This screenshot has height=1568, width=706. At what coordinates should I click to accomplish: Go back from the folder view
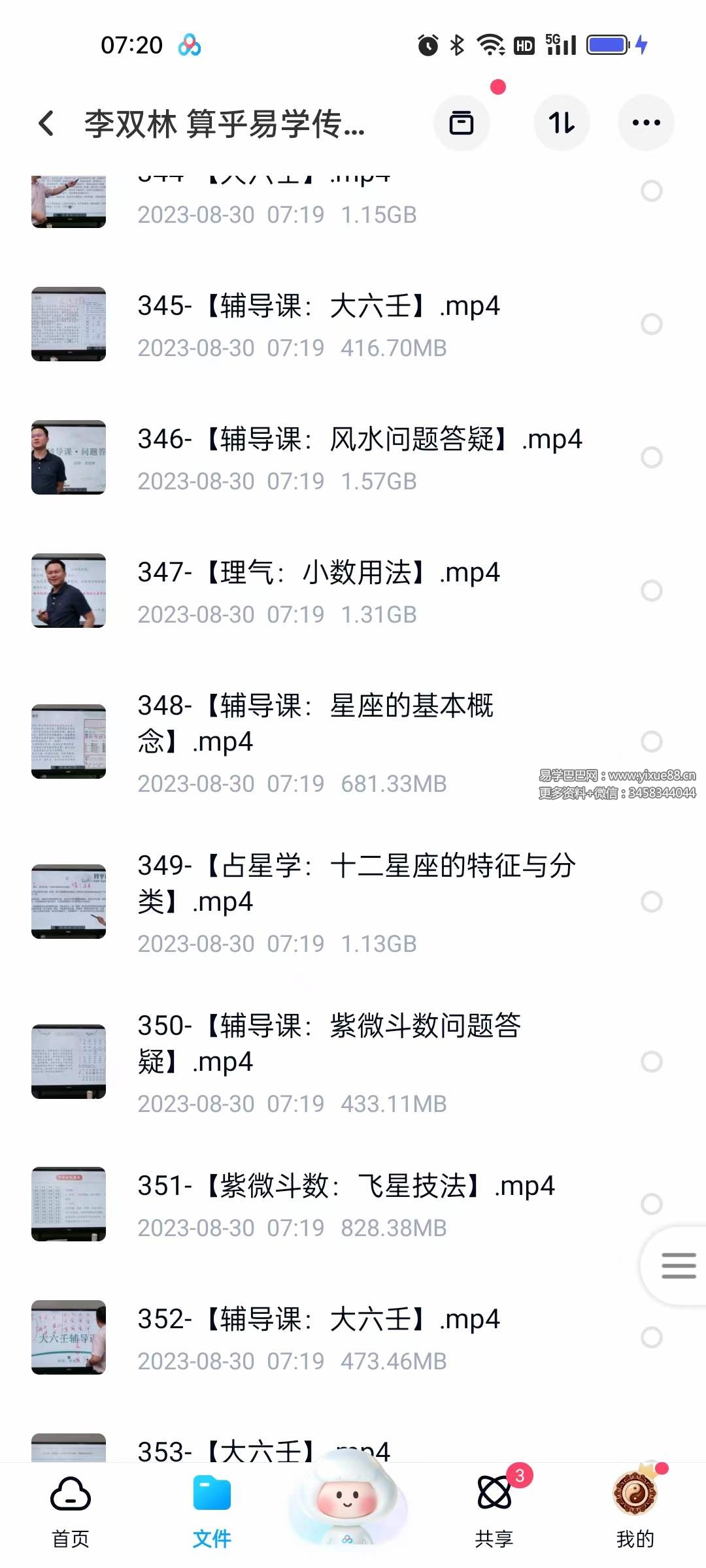[46, 123]
